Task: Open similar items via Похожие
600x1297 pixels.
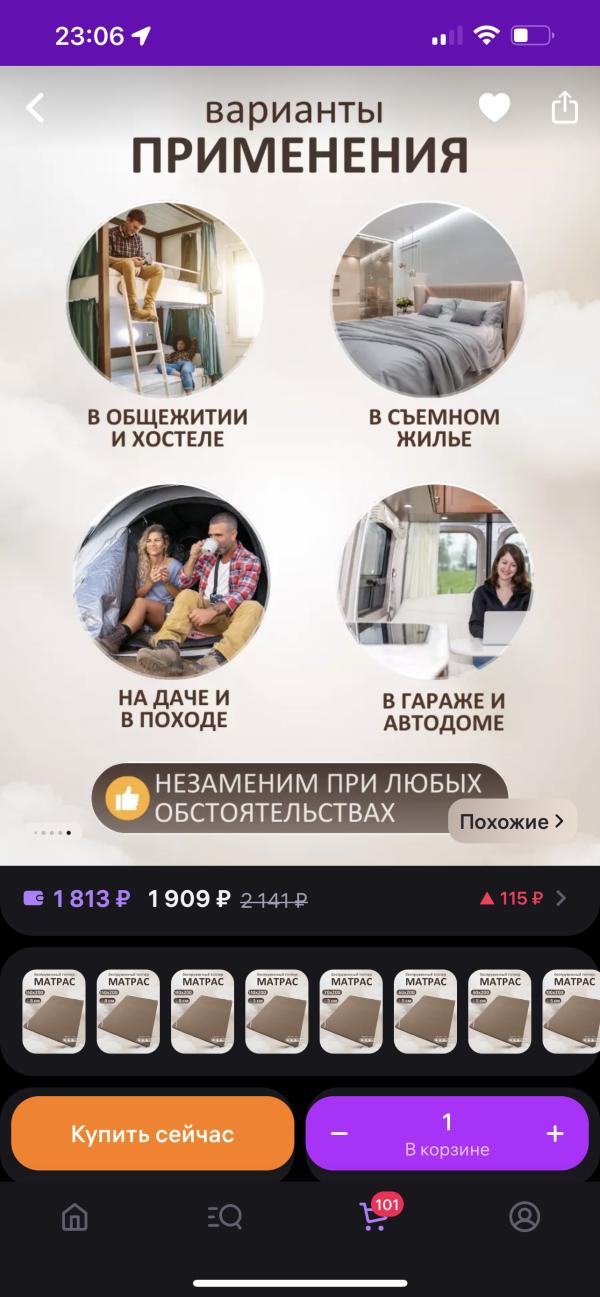Action: pos(512,822)
